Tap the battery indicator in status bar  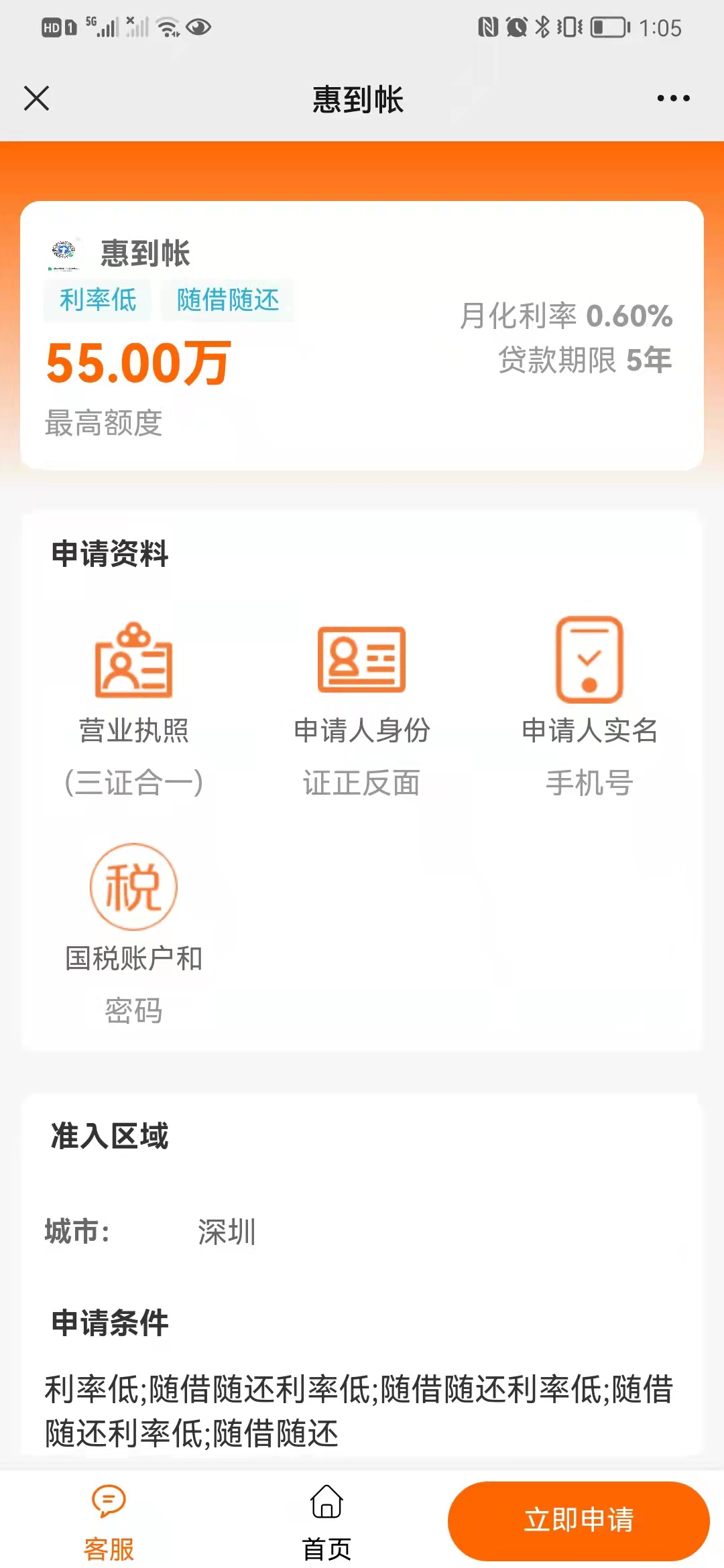[607, 27]
